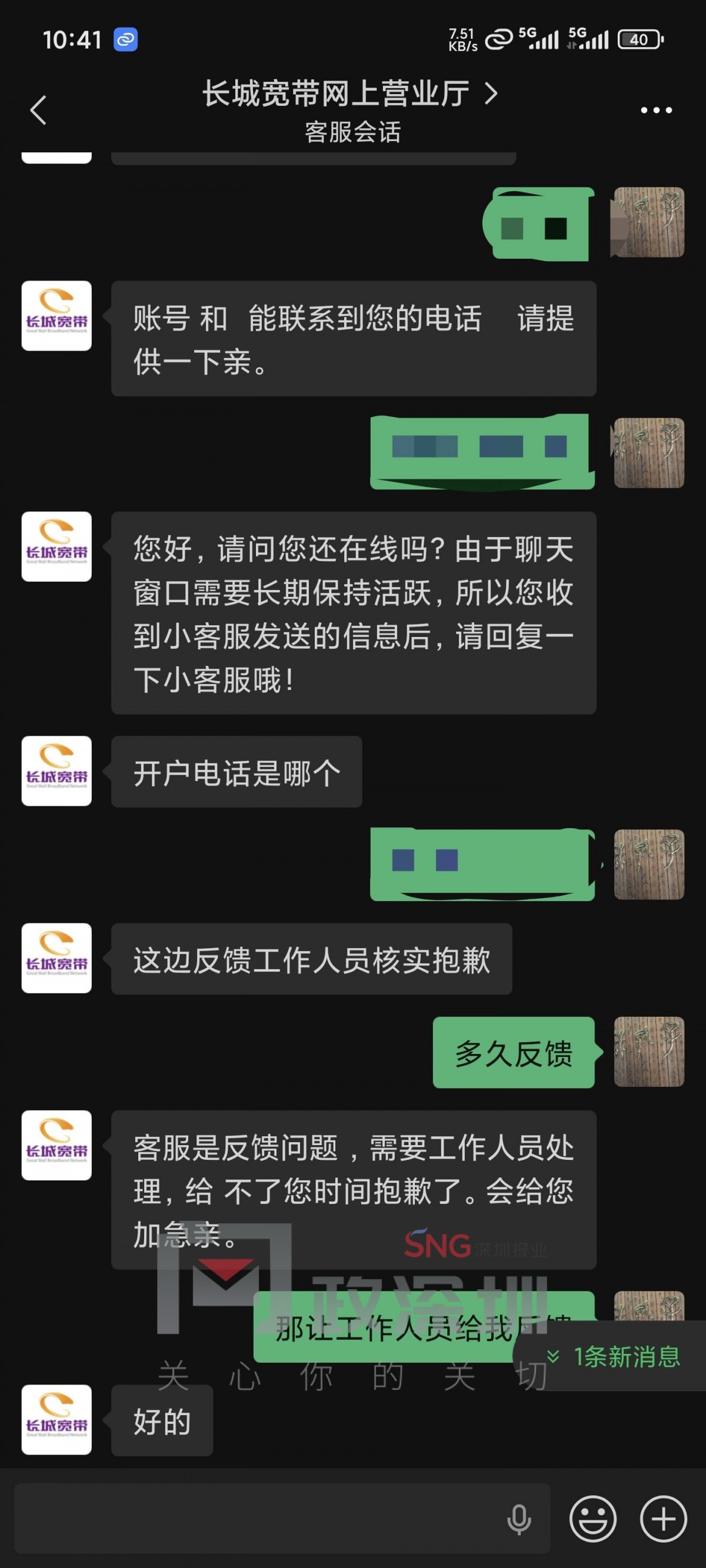Go back from the customer service chat
Image resolution: width=706 pixels, height=1568 pixels.
pyautogui.click(x=38, y=110)
